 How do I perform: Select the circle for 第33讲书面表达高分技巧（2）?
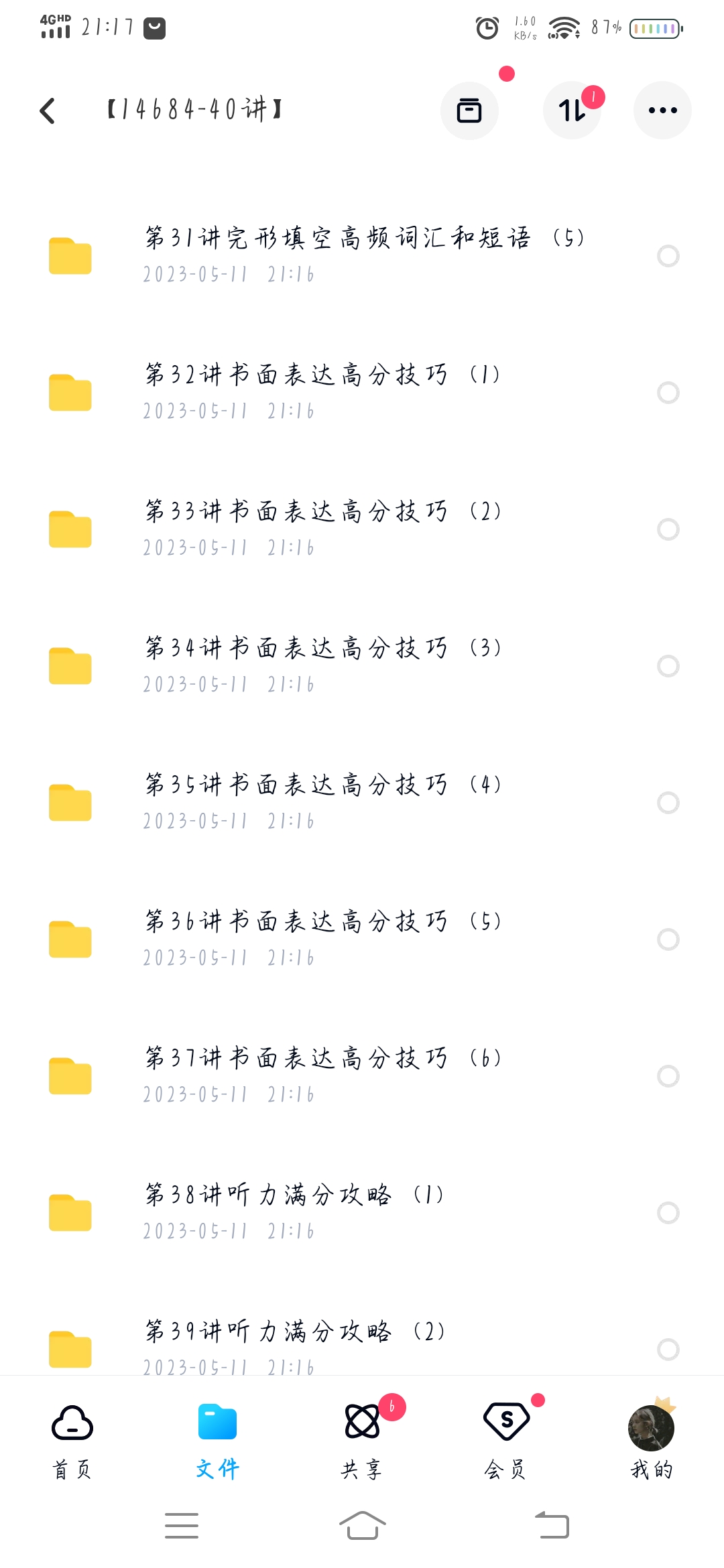668,529
